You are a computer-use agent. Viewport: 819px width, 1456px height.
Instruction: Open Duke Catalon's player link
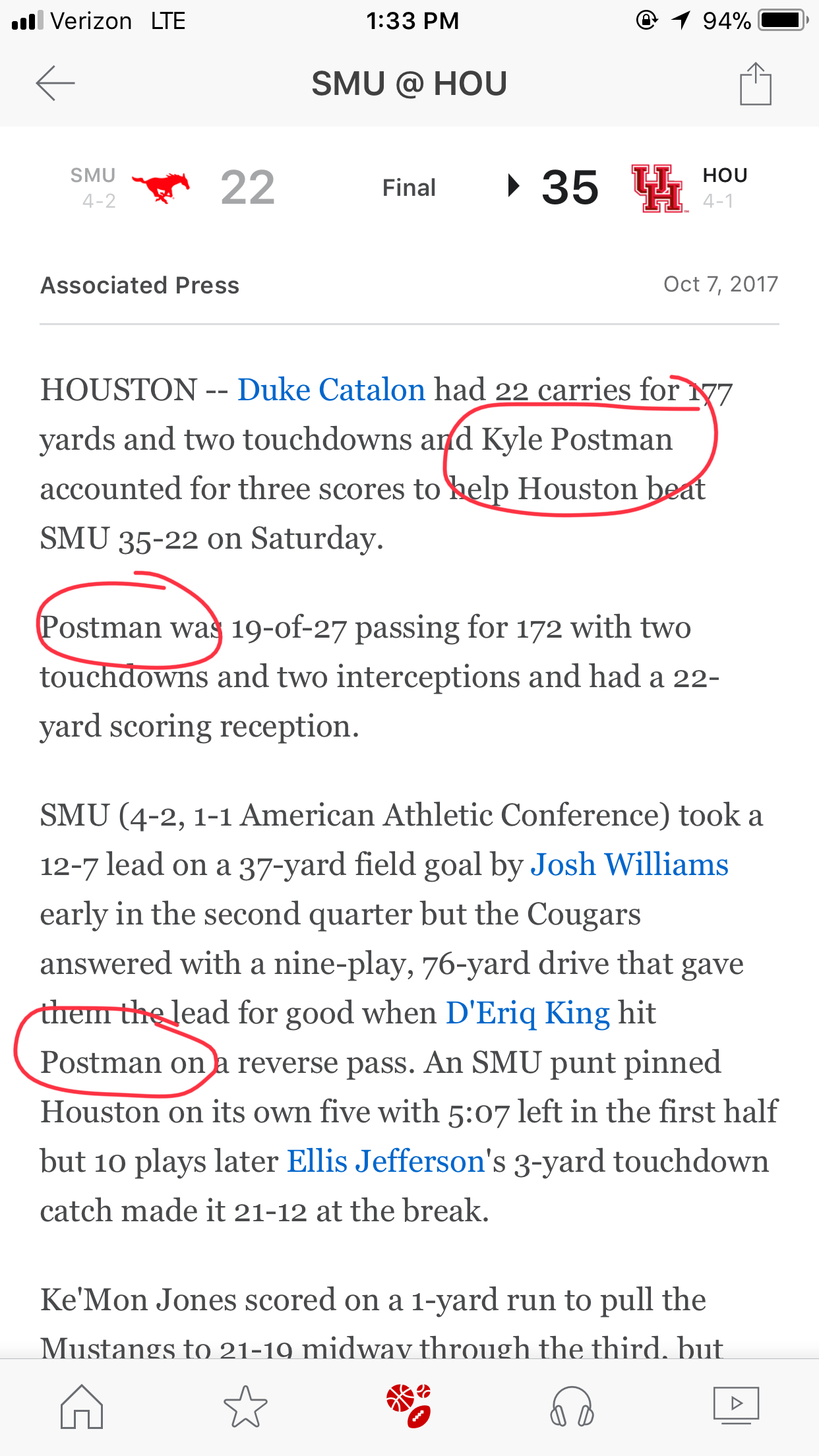pos(331,390)
